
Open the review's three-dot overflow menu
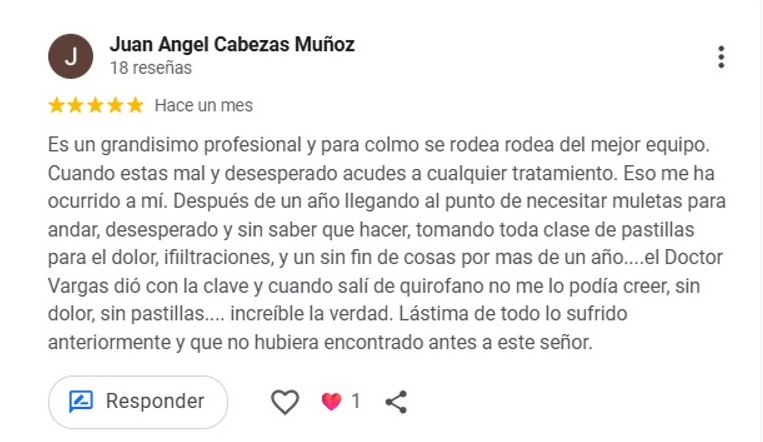[x=720, y=57]
